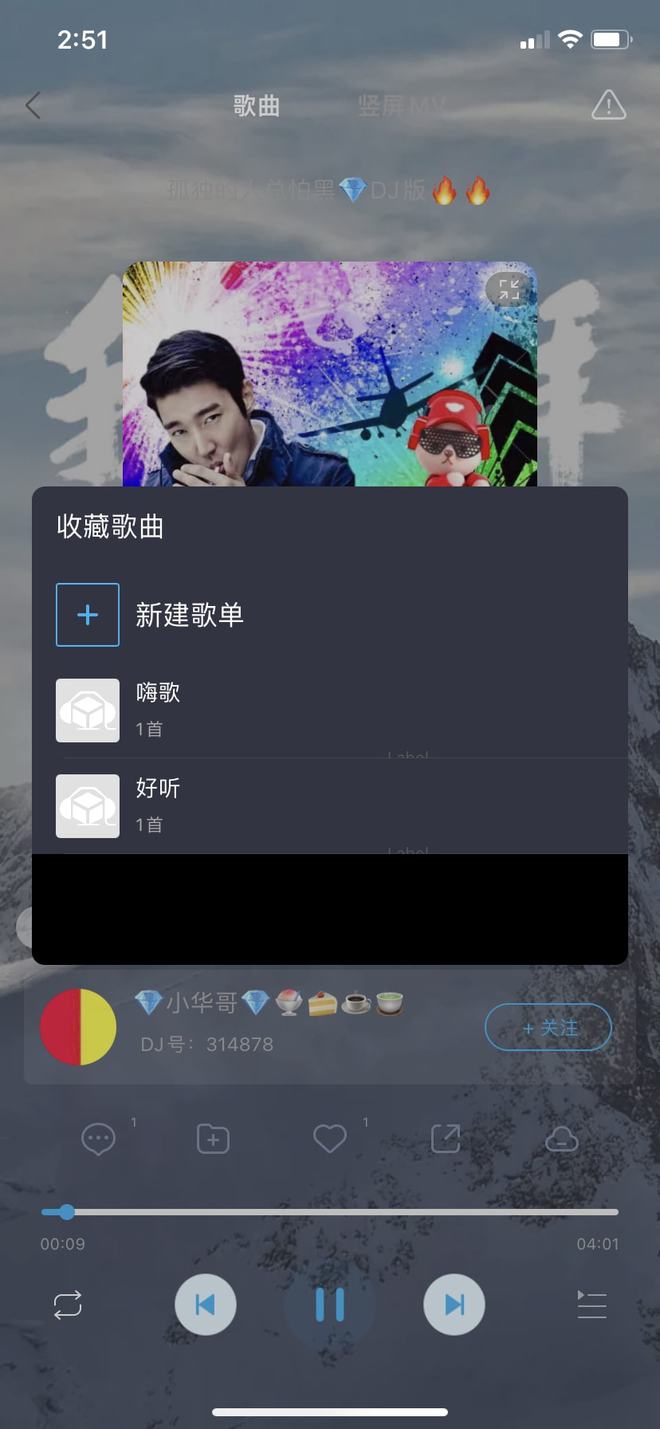Image resolution: width=660 pixels, height=1429 pixels.
Task: Open the add-to-collection folder icon
Action: click(x=213, y=1139)
